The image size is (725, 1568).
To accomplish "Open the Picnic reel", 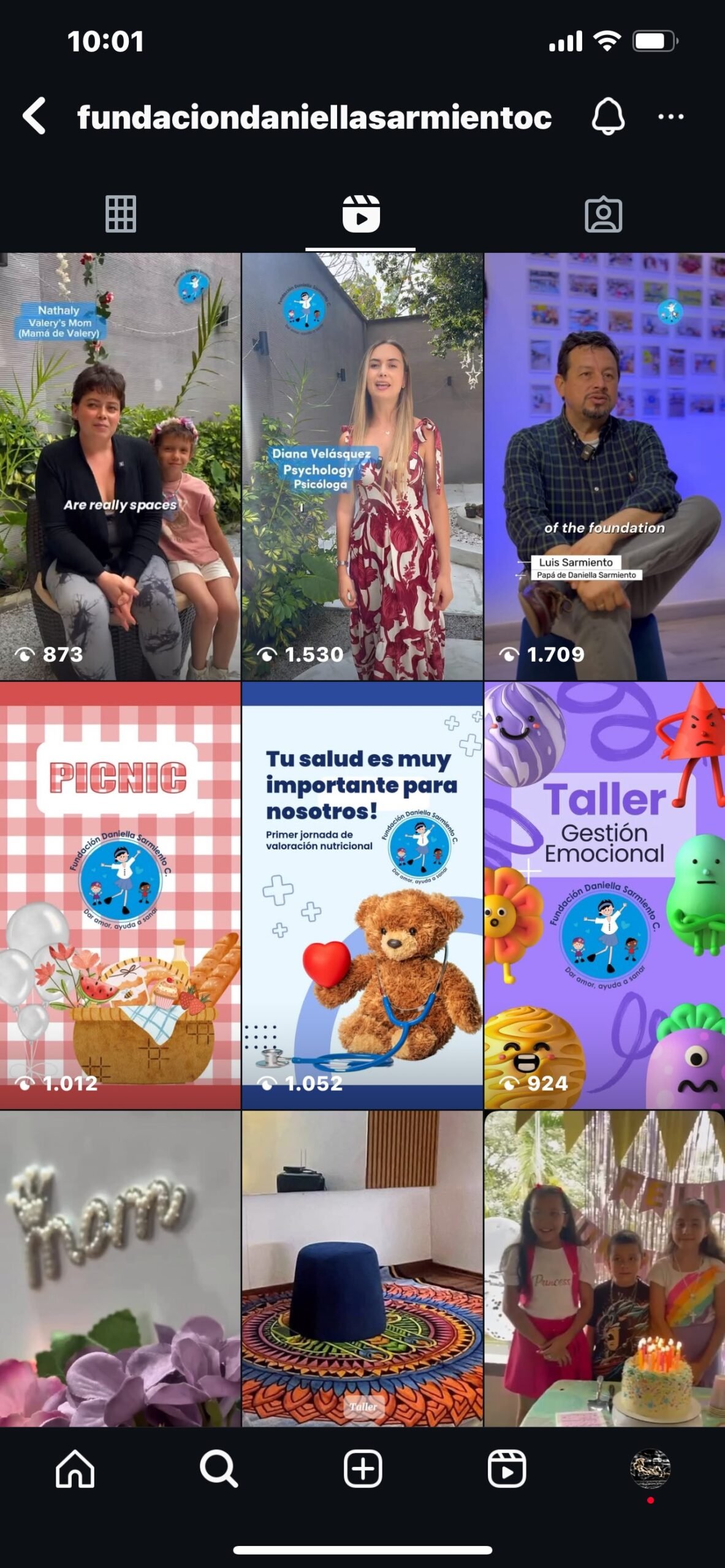I will click(120, 895).
